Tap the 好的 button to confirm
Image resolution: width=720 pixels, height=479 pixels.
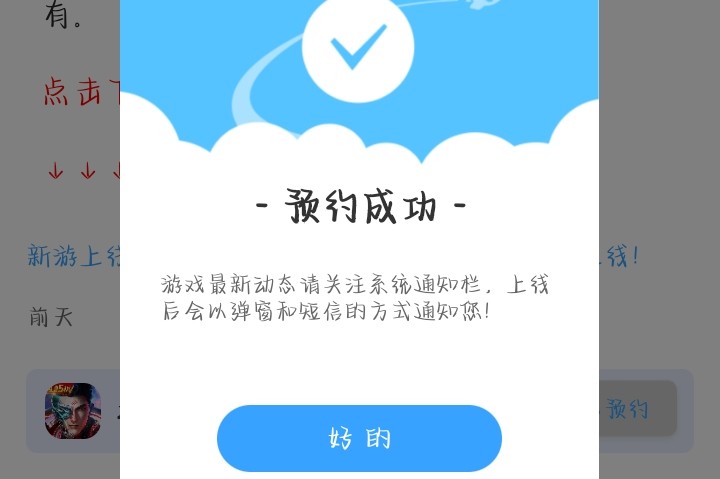(359, 438)
